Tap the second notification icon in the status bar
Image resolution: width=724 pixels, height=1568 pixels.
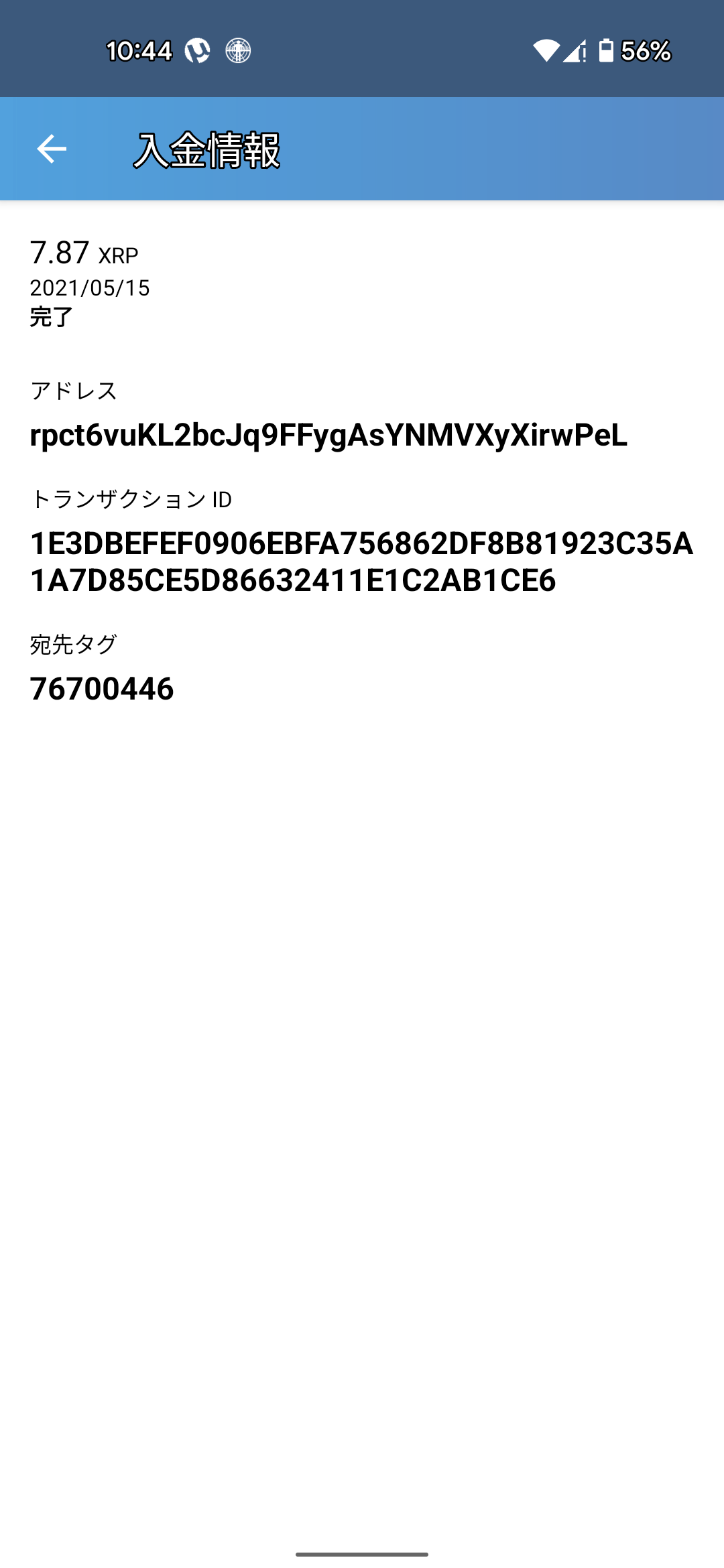tap(239, 51)
